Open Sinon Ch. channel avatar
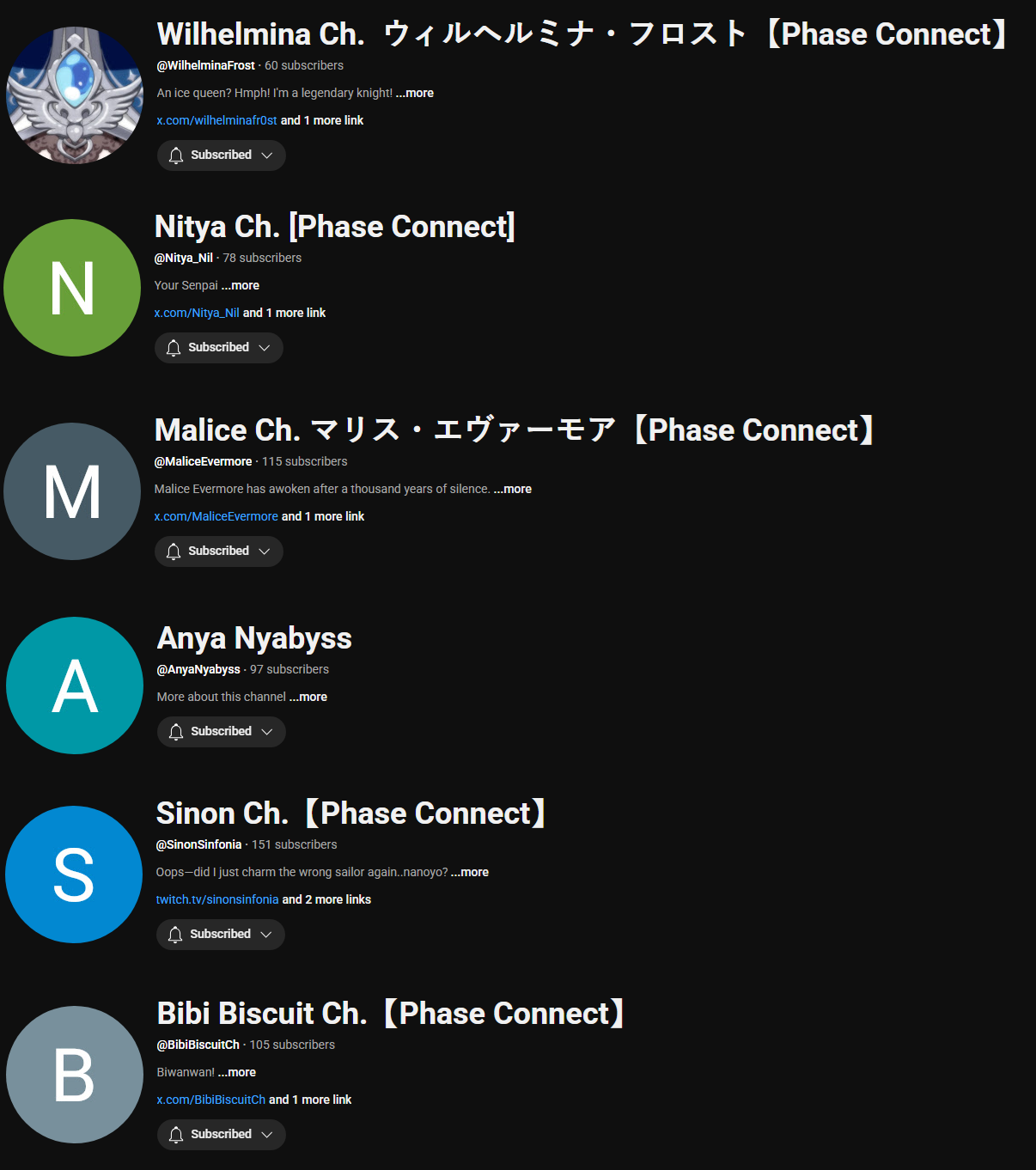This screenshot has height=1170, width=1036. pyautogui.click(x=74, y=874)
